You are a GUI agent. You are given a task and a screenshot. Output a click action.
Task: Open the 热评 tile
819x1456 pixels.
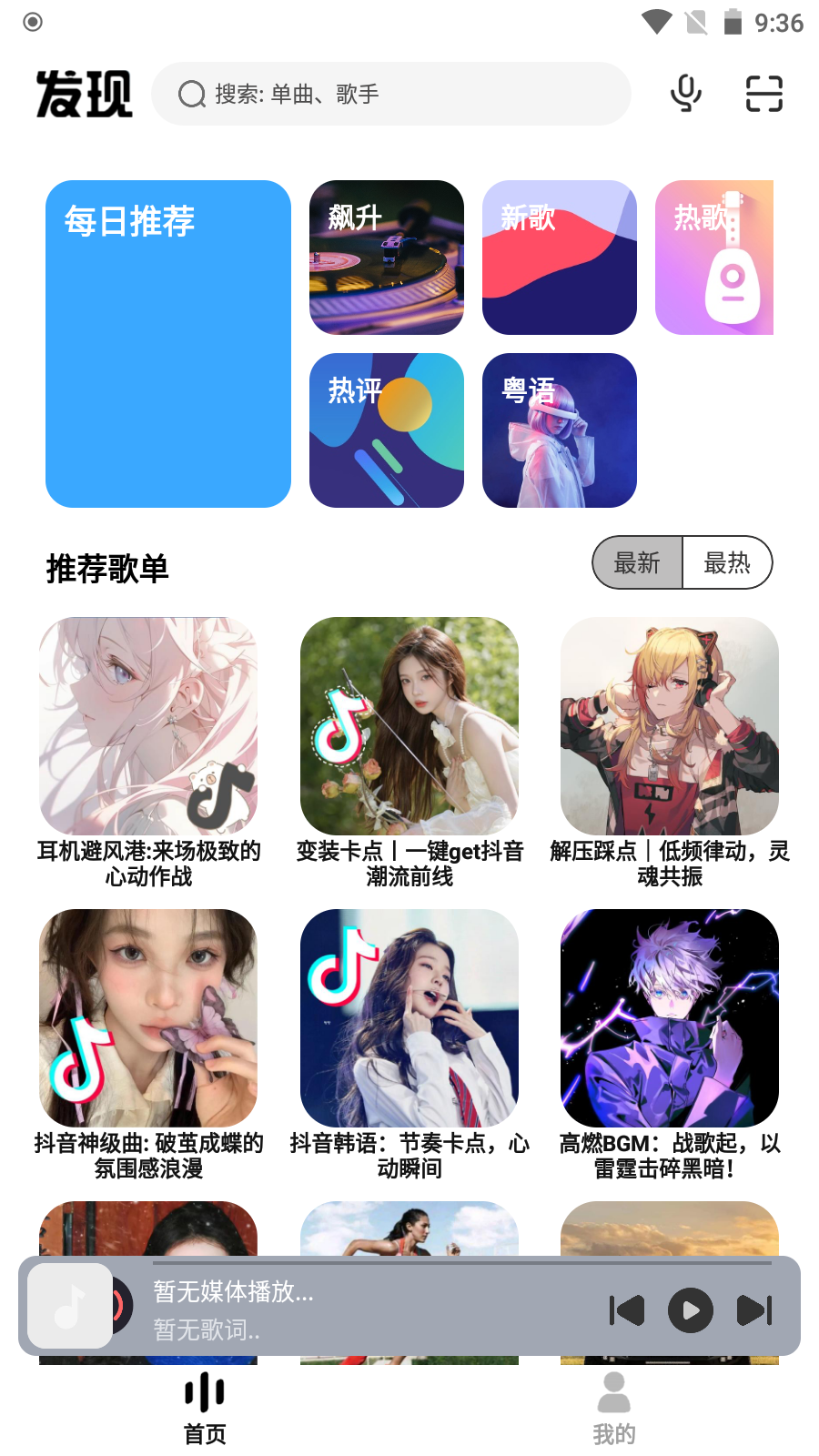coord(387,430)
